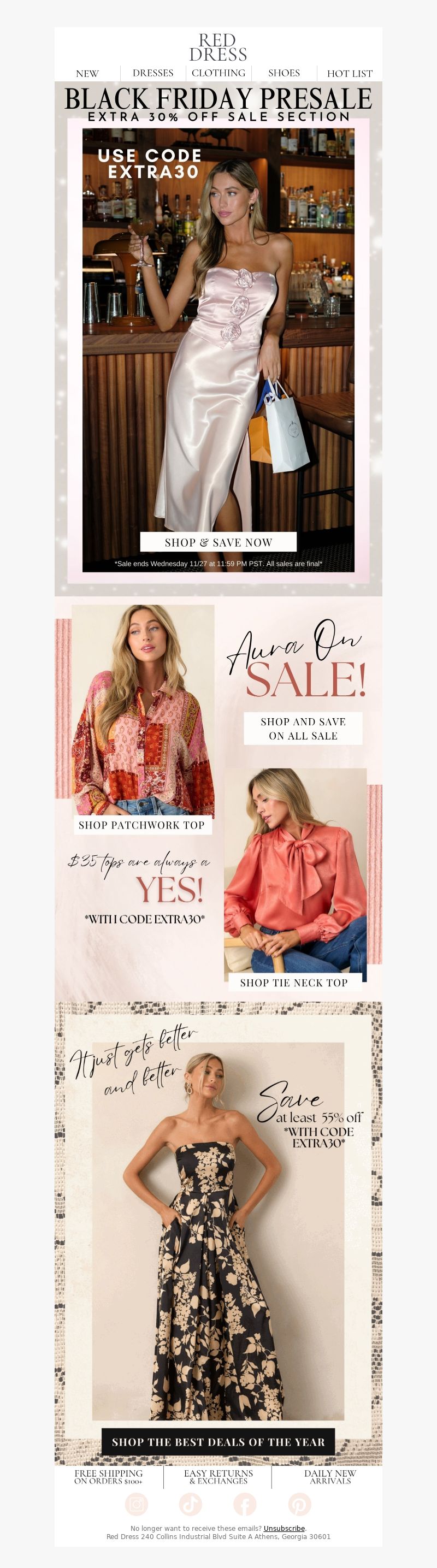Open the Pinterest icon
The image size is (437, 1568).
point(299,1504)
